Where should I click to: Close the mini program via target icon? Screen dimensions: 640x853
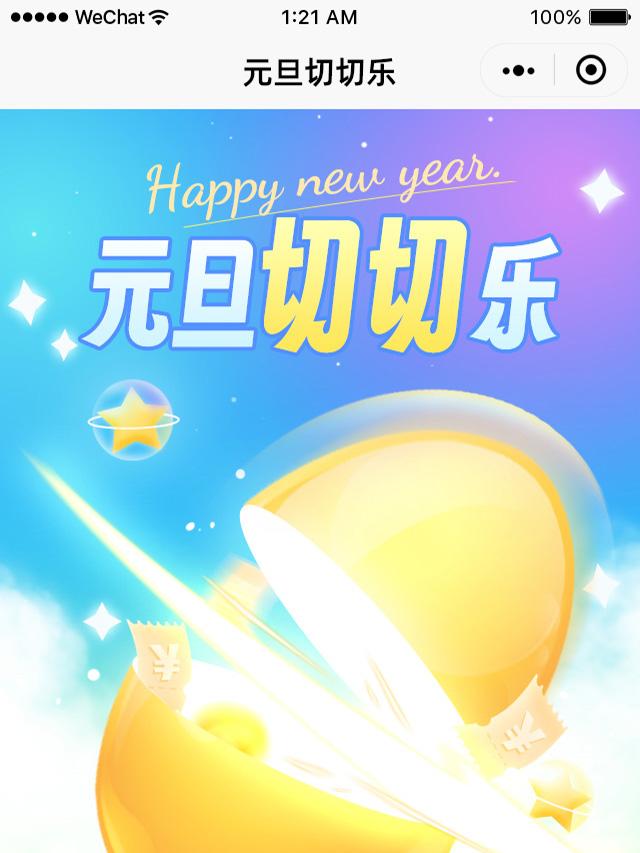(x=591, y=71)
